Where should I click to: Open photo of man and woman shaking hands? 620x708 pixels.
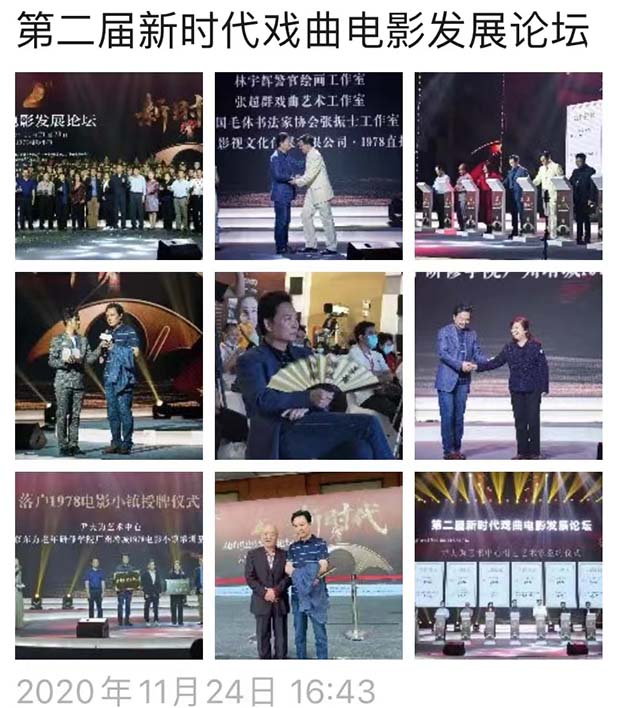pos(508,365)
